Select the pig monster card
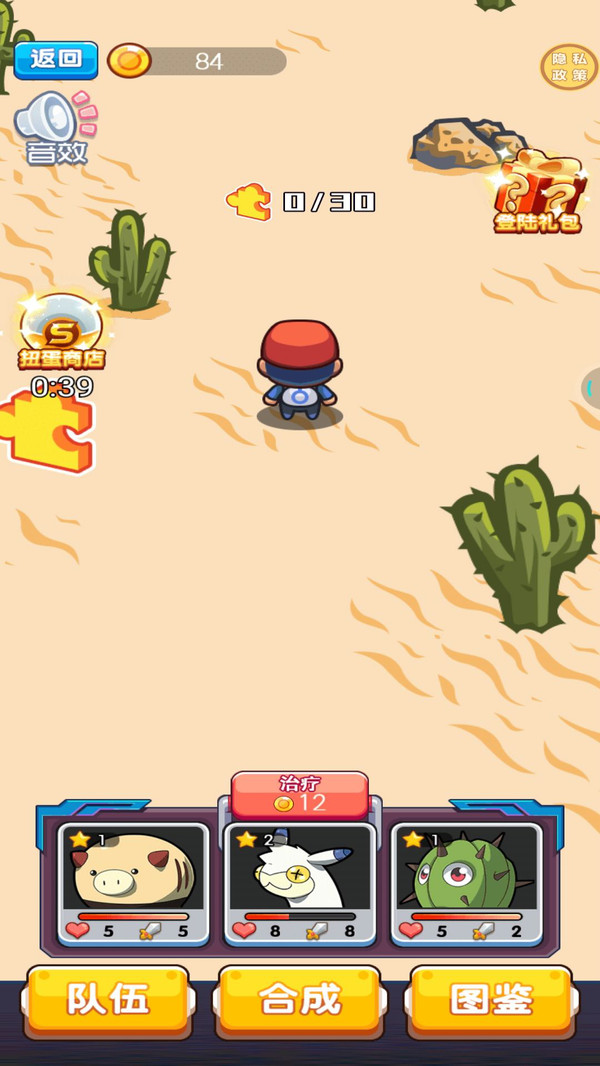Viewport: 600px width, 1066px height. tap(133, 884)
